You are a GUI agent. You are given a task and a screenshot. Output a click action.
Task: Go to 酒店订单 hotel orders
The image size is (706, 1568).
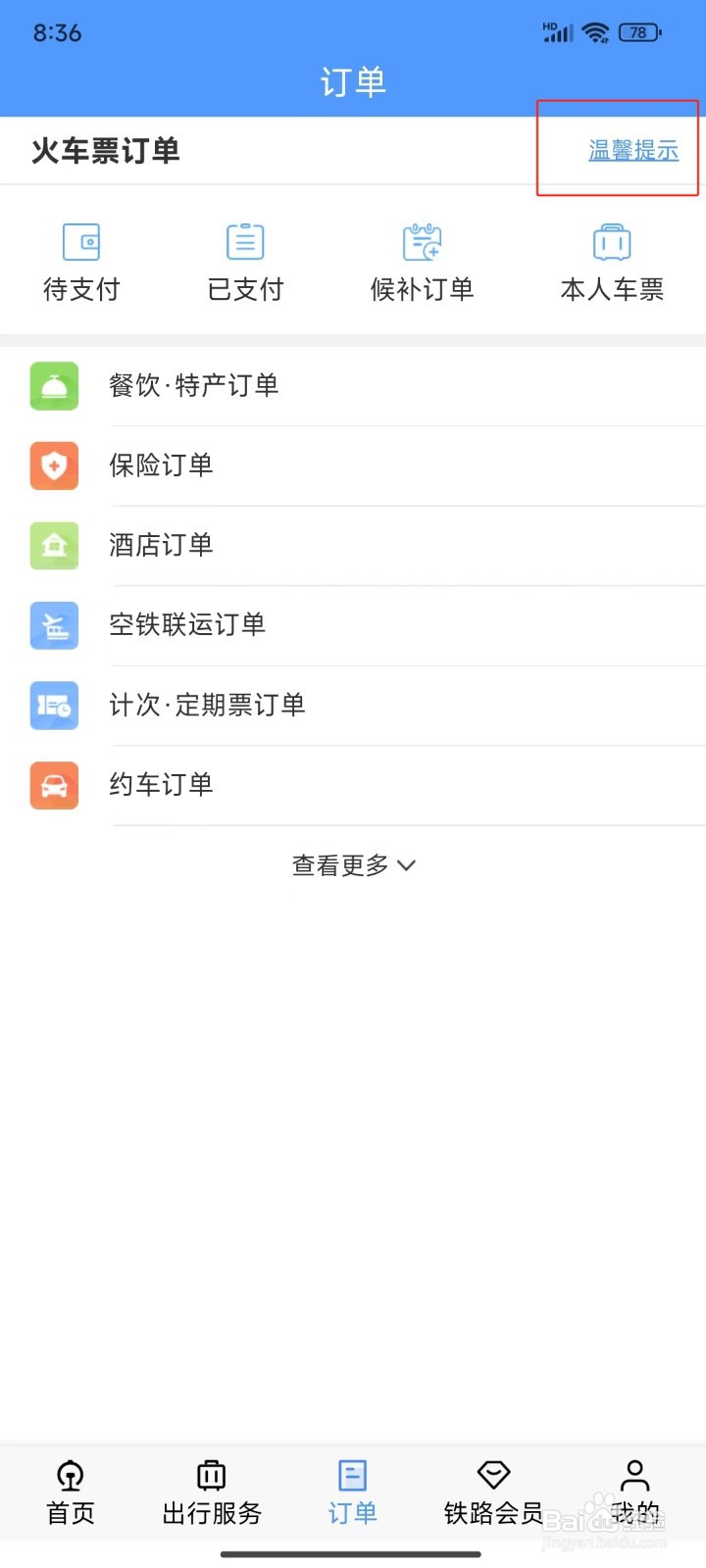pyautogui.click(x=162, y=545)
